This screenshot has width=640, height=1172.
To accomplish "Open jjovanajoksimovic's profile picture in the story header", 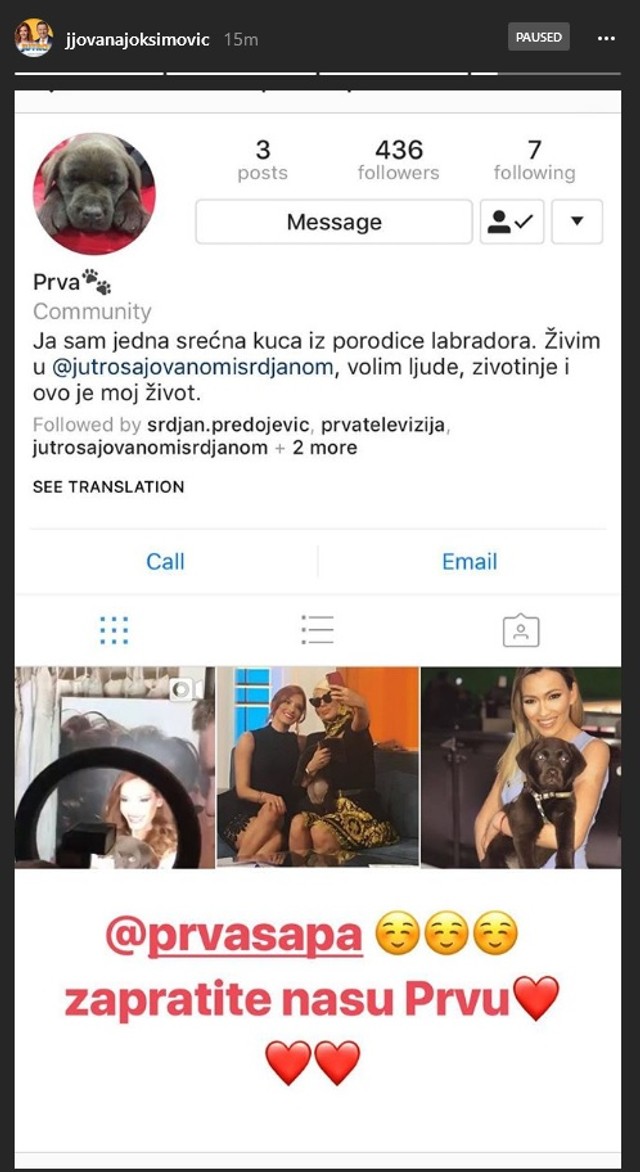I will click(x=33, y=38).
